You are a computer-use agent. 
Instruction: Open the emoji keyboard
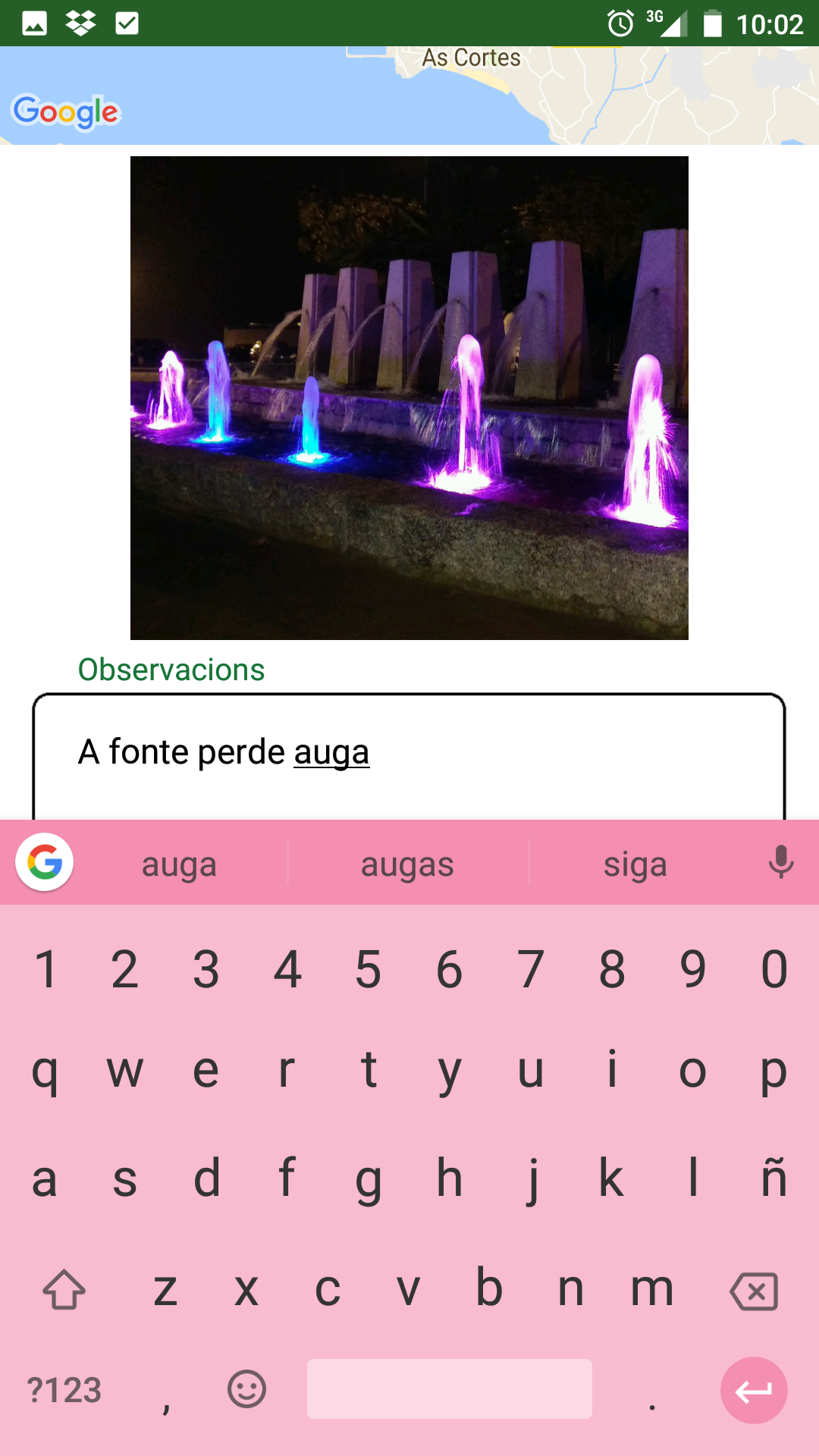(x=247, y=1390)
